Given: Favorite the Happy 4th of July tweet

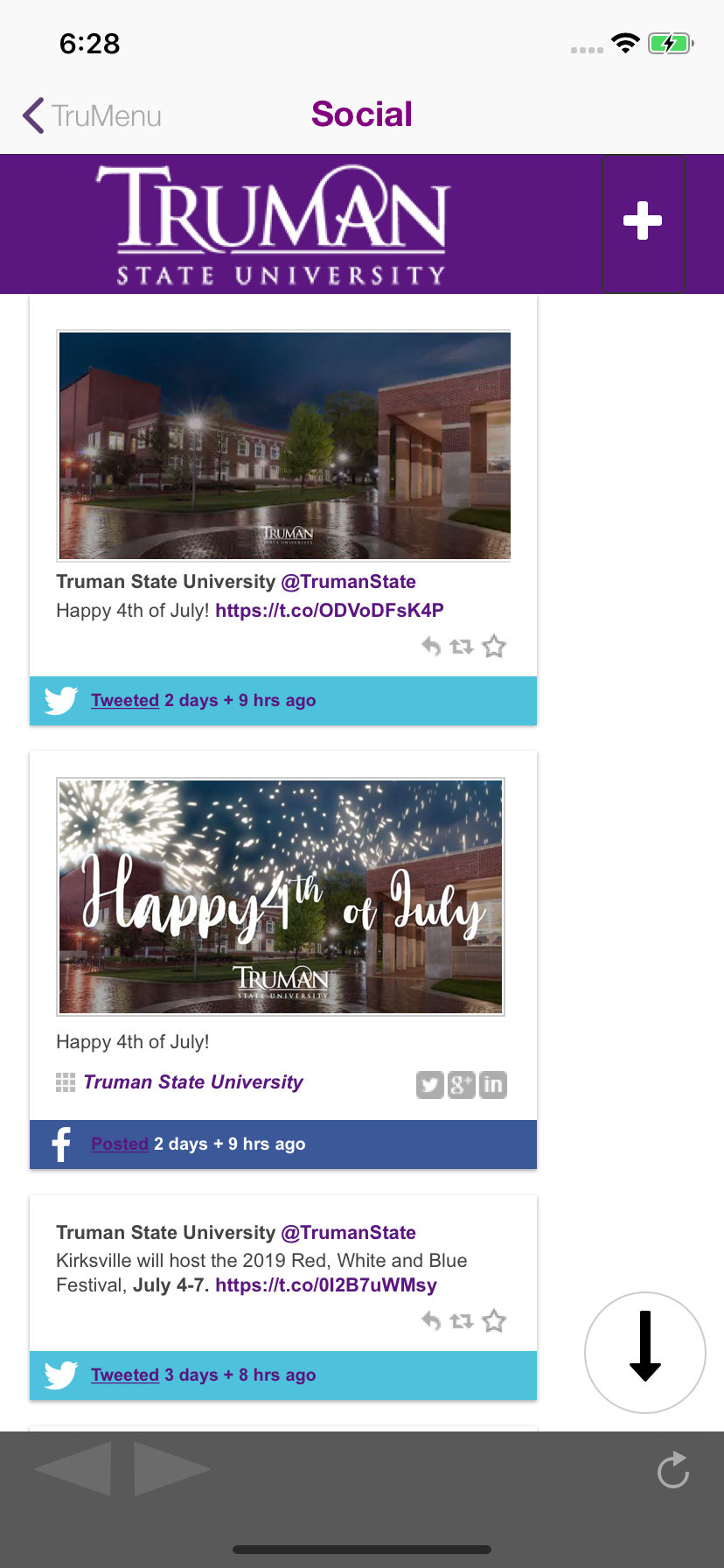Looking at the screenshot, I should tap(494, 647).
